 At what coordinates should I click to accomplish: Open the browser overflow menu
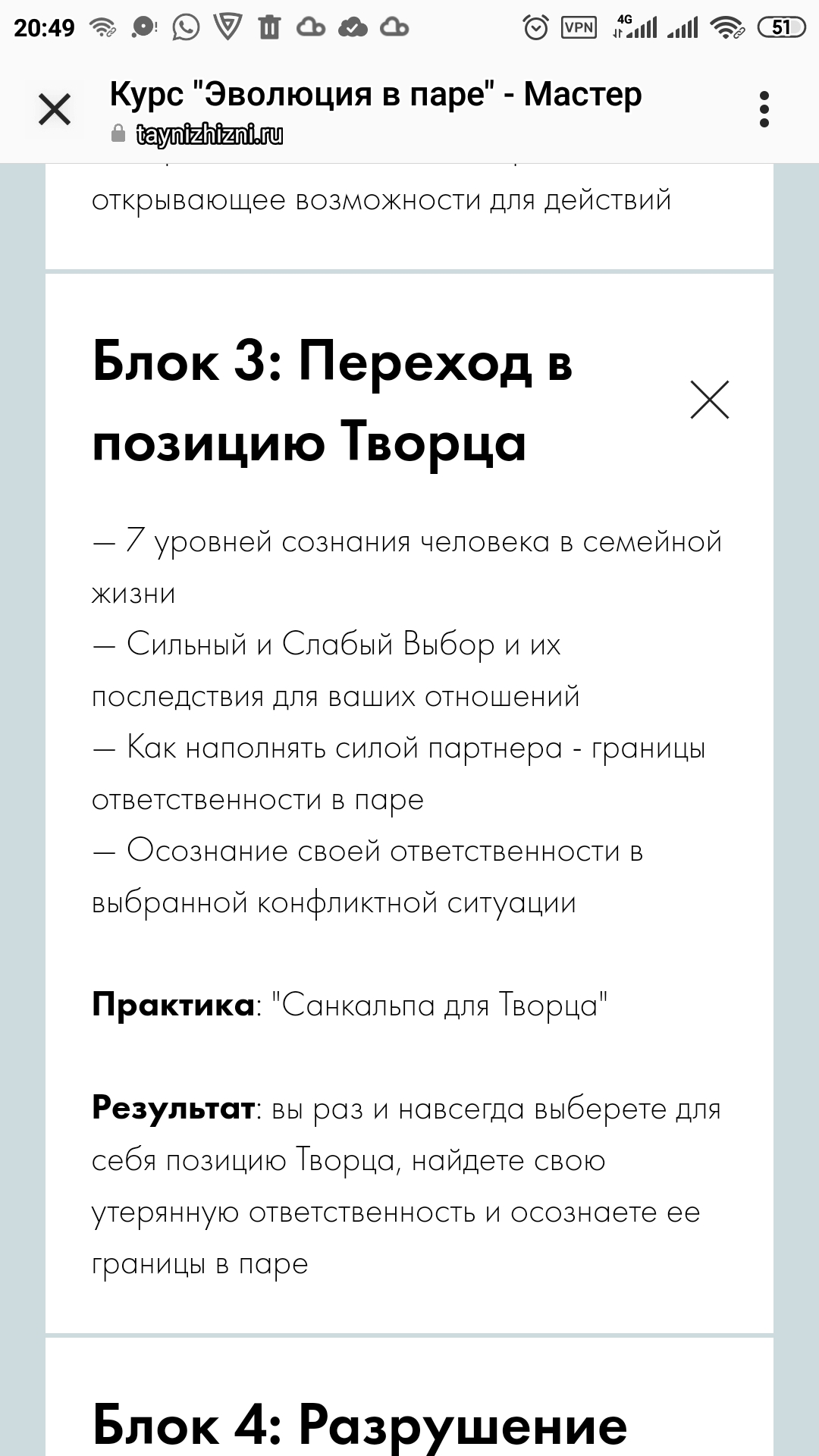pos(764,109)
